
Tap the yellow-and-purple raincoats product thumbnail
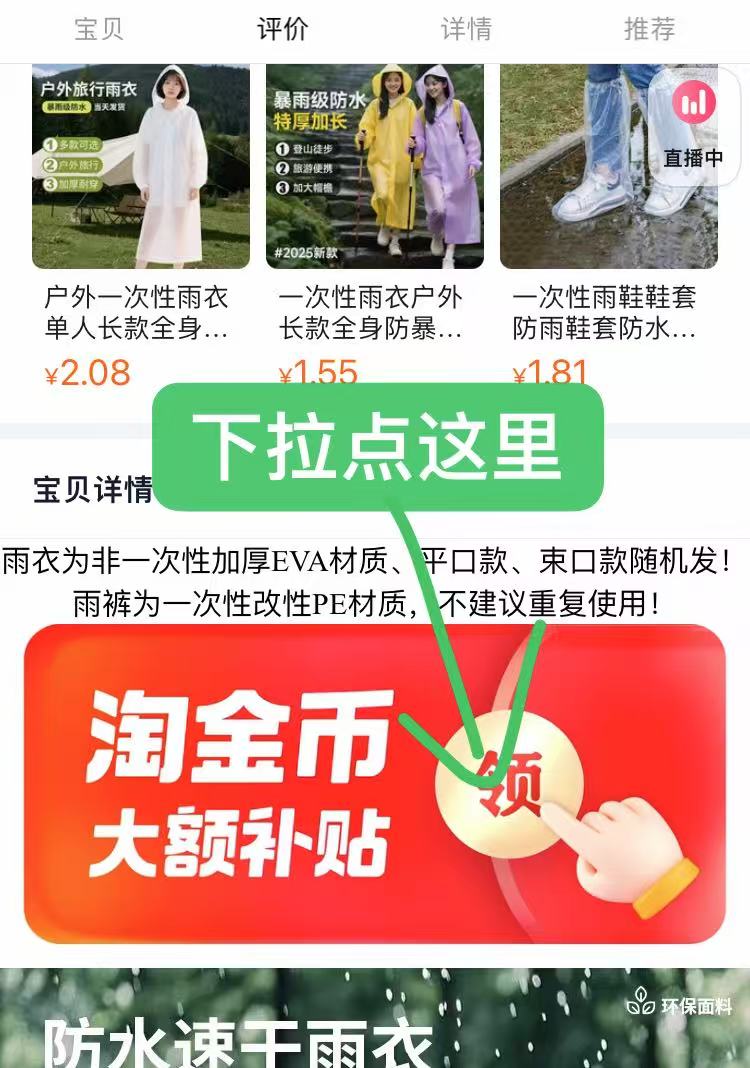(x=375, y=165)
